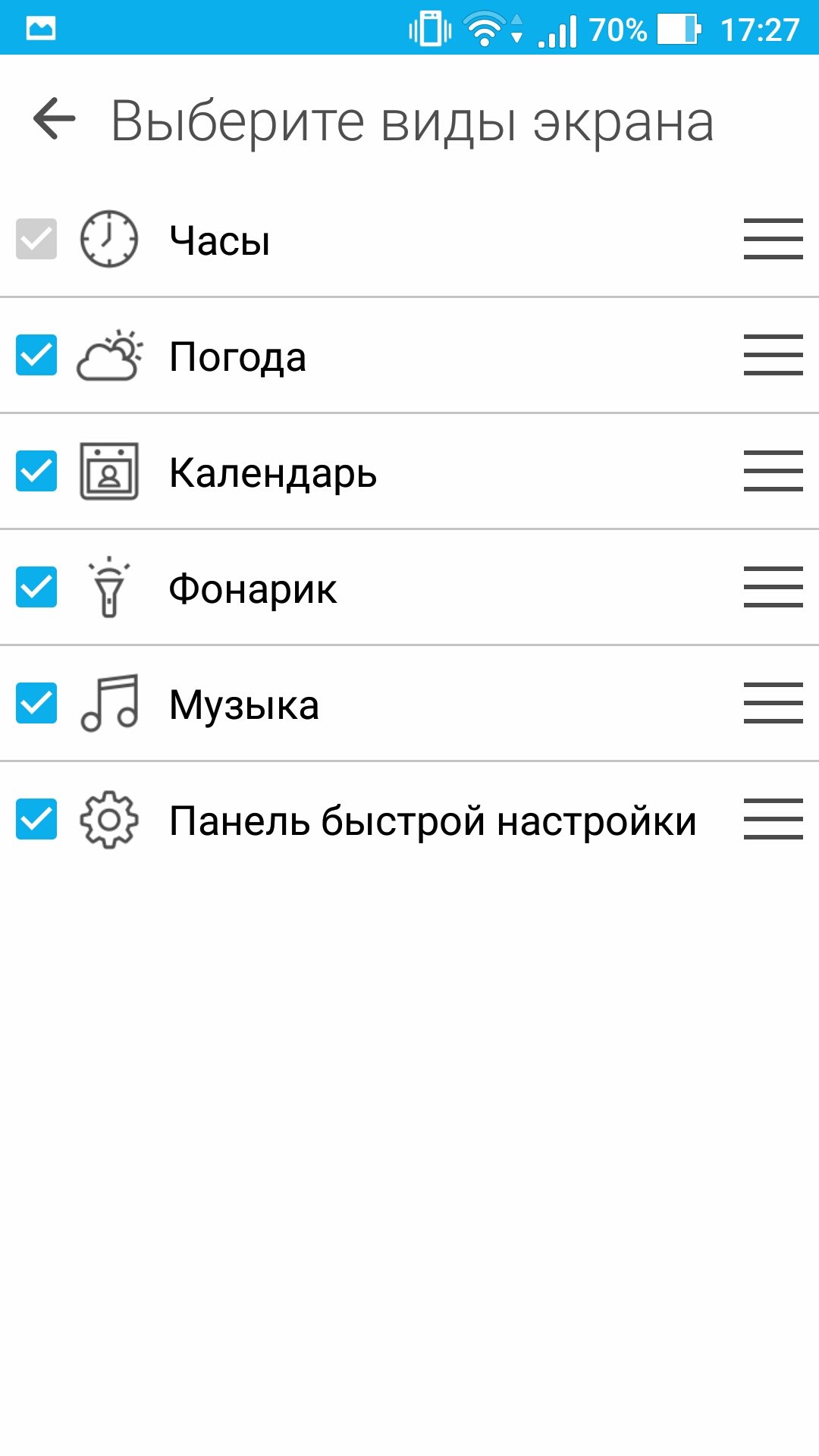Screen dimensions: 819x1456
Task: Uncheck Панель быстрой настройки checkbox
Action: [x=36, y=819]
